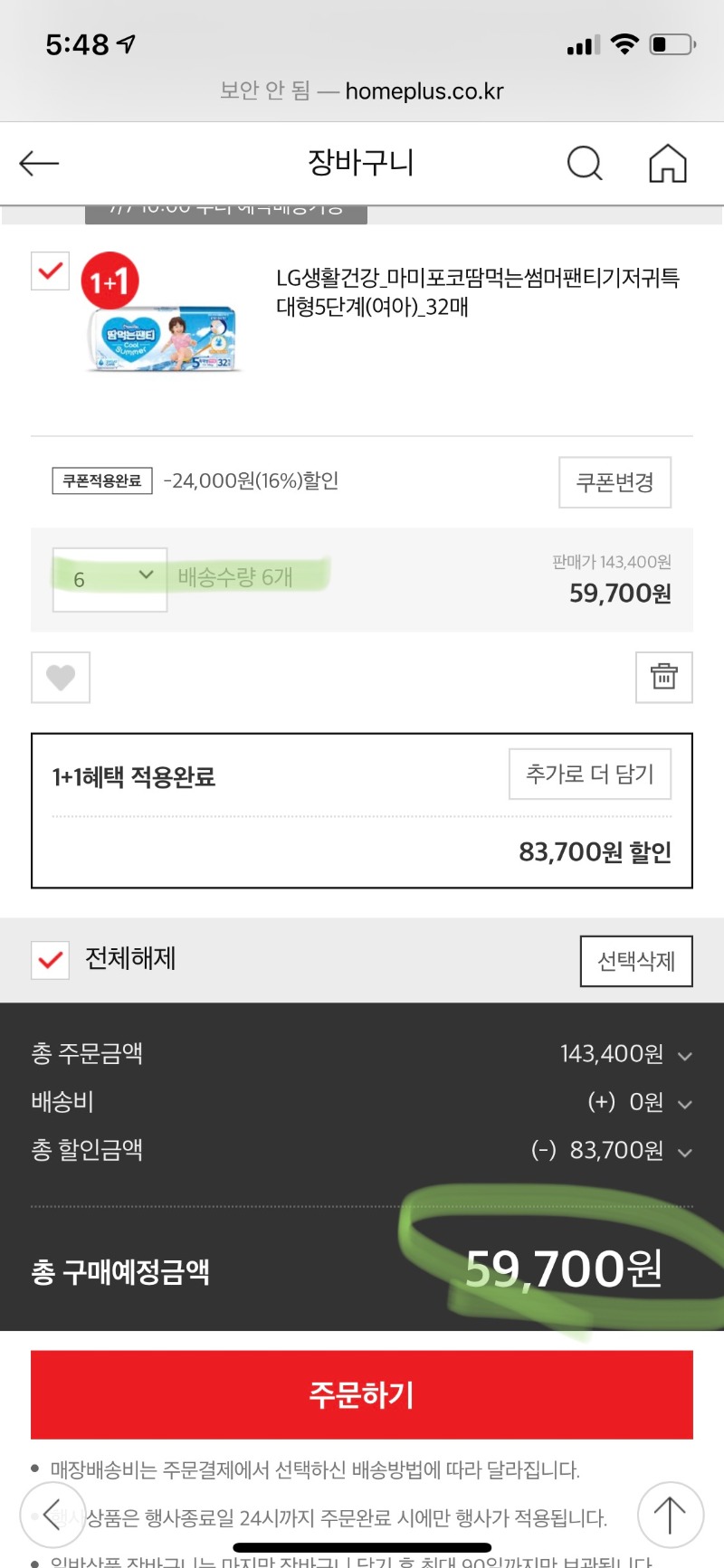Screen dimensions: 724x1568
Task: Go to homepage via the home icon
Action: click(667, 164)
